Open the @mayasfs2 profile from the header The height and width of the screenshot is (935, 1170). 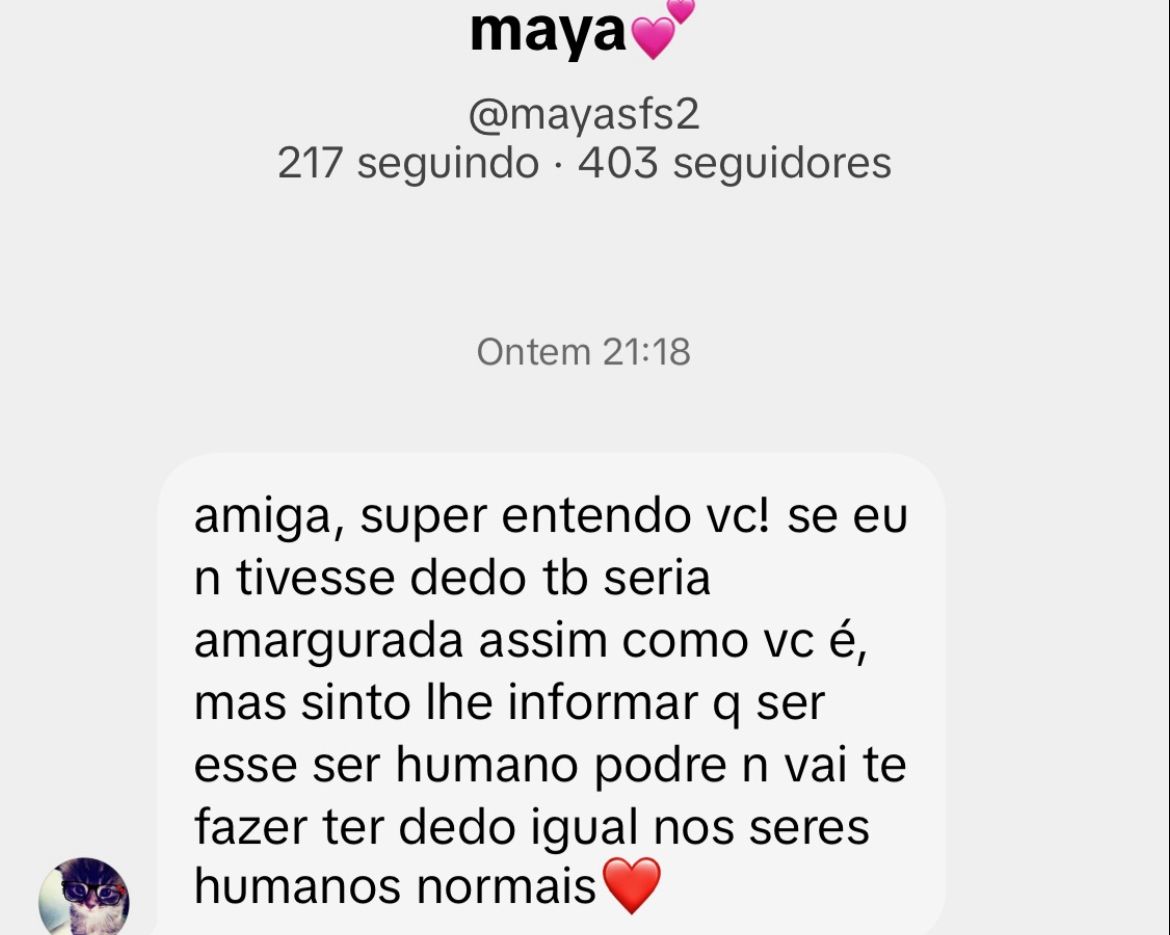[583, 115]
